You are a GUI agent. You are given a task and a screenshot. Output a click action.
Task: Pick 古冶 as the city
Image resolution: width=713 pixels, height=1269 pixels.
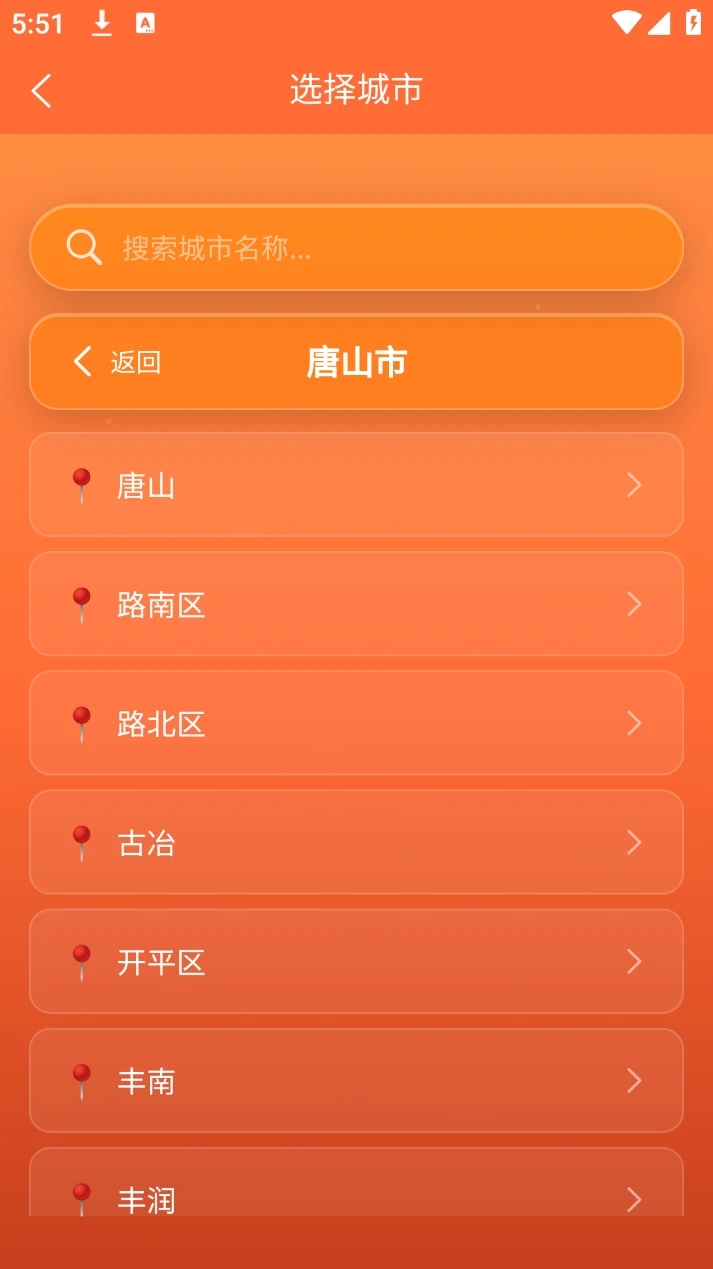click(x=356, y=843)
